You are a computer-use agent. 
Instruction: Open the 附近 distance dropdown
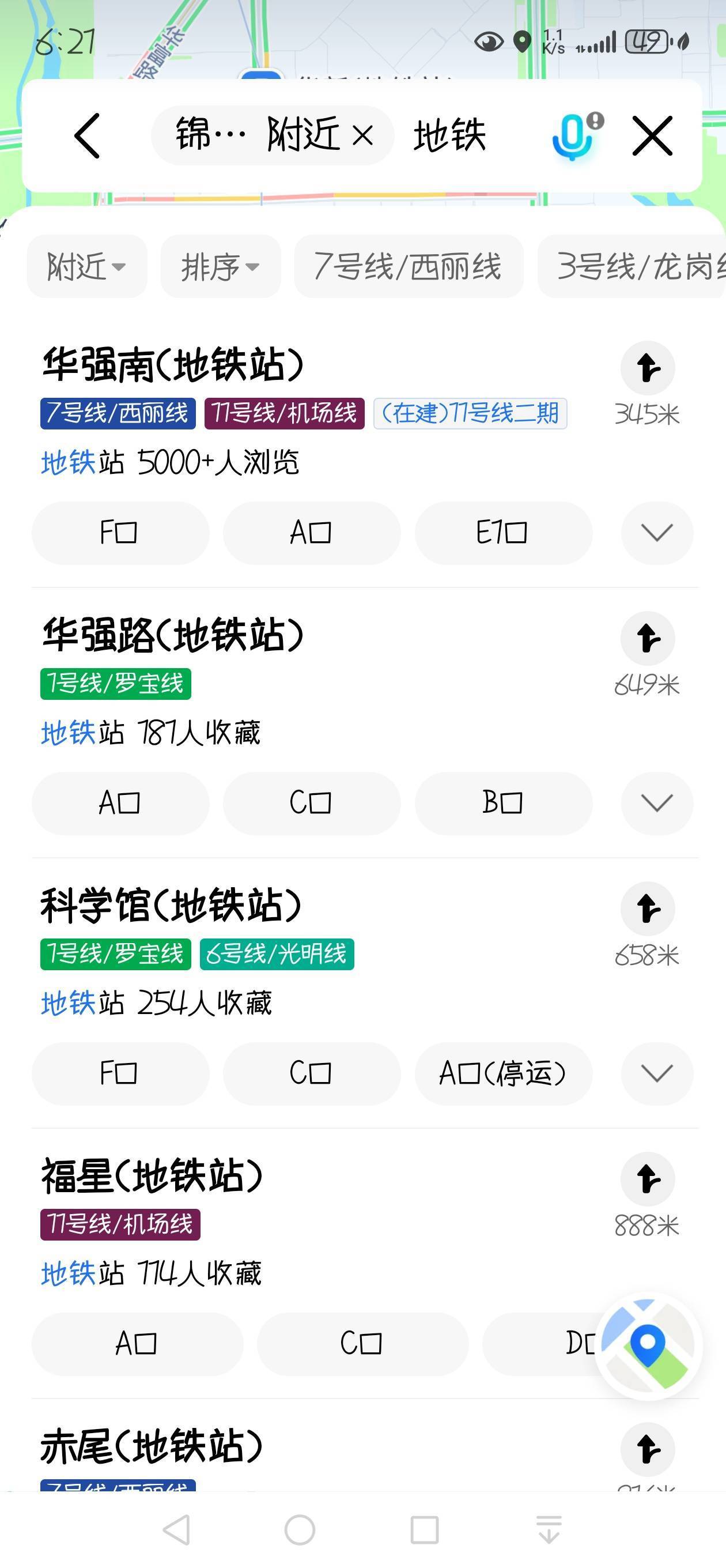(87, 266)
